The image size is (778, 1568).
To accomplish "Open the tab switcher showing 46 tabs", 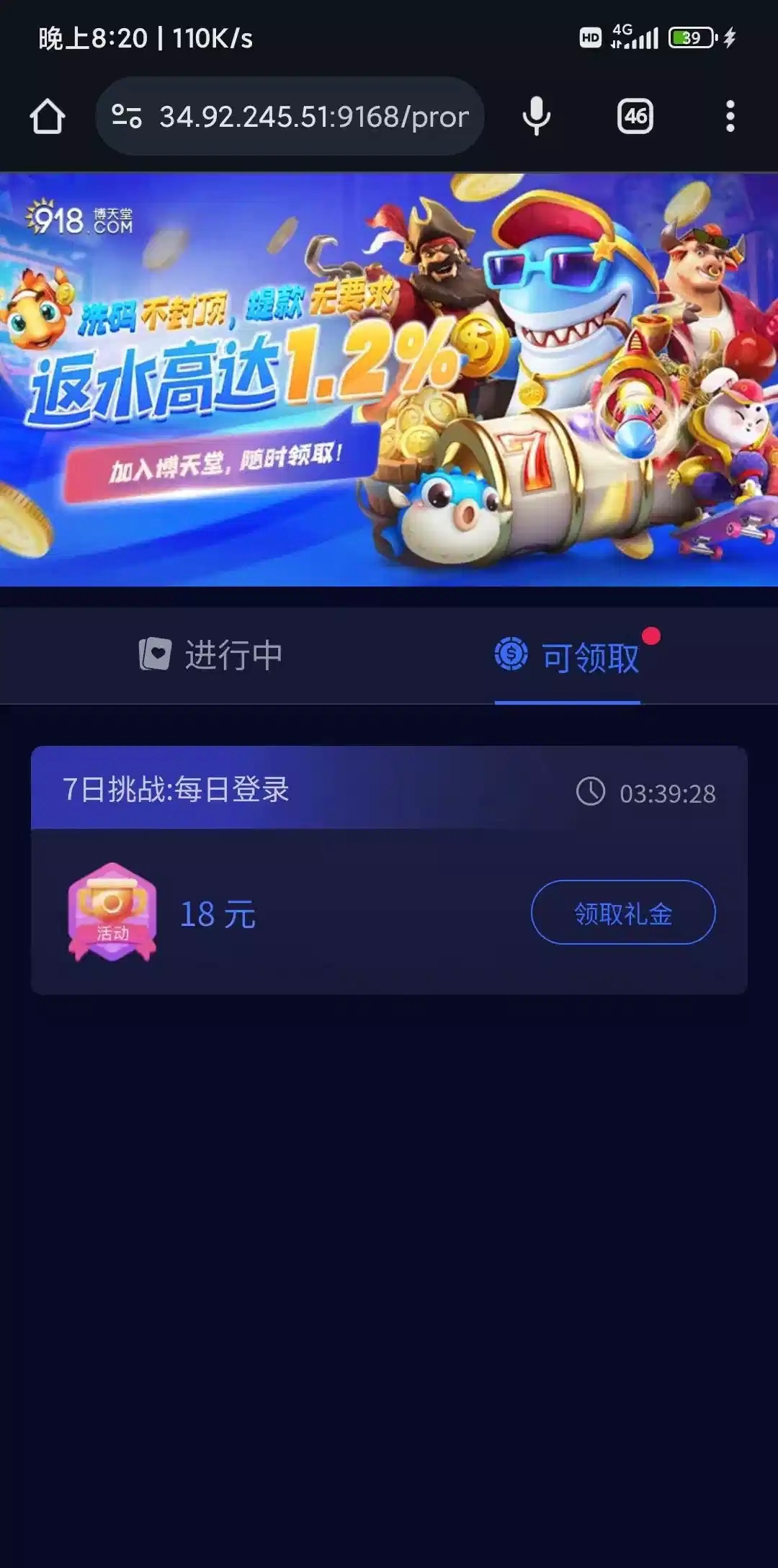I will 635,117.
